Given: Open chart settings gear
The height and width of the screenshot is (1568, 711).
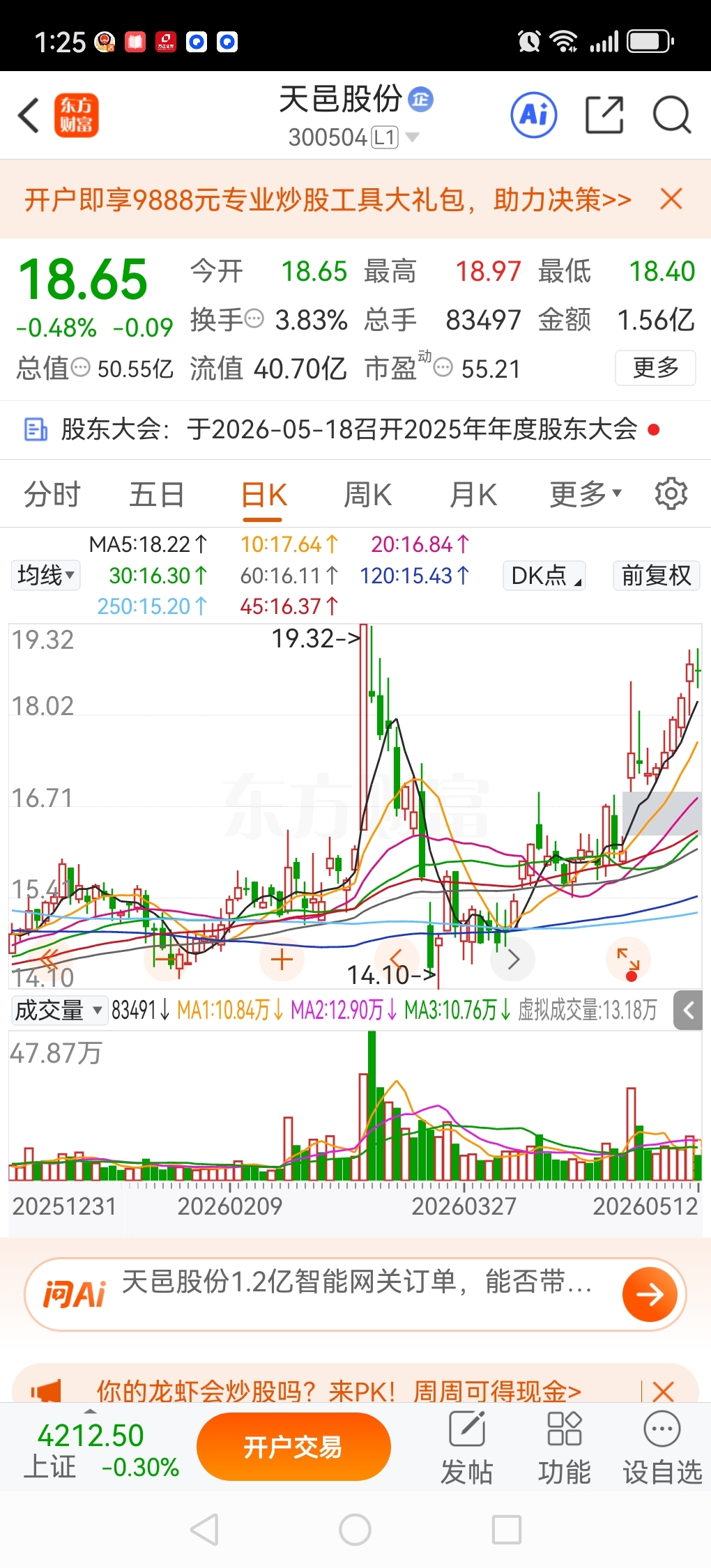Looking at the screenshot, I should pos(671,494).
